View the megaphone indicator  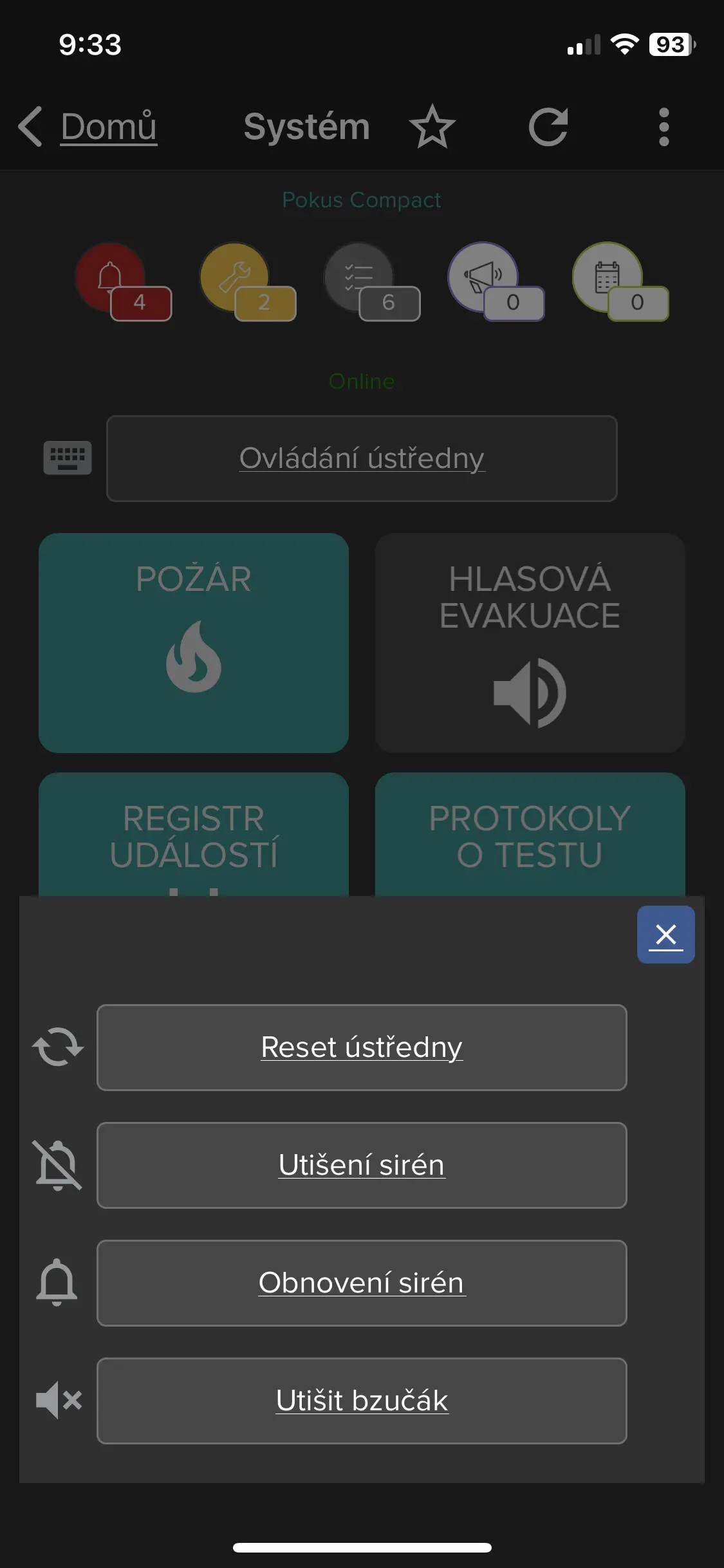click(x=496, y=281)
